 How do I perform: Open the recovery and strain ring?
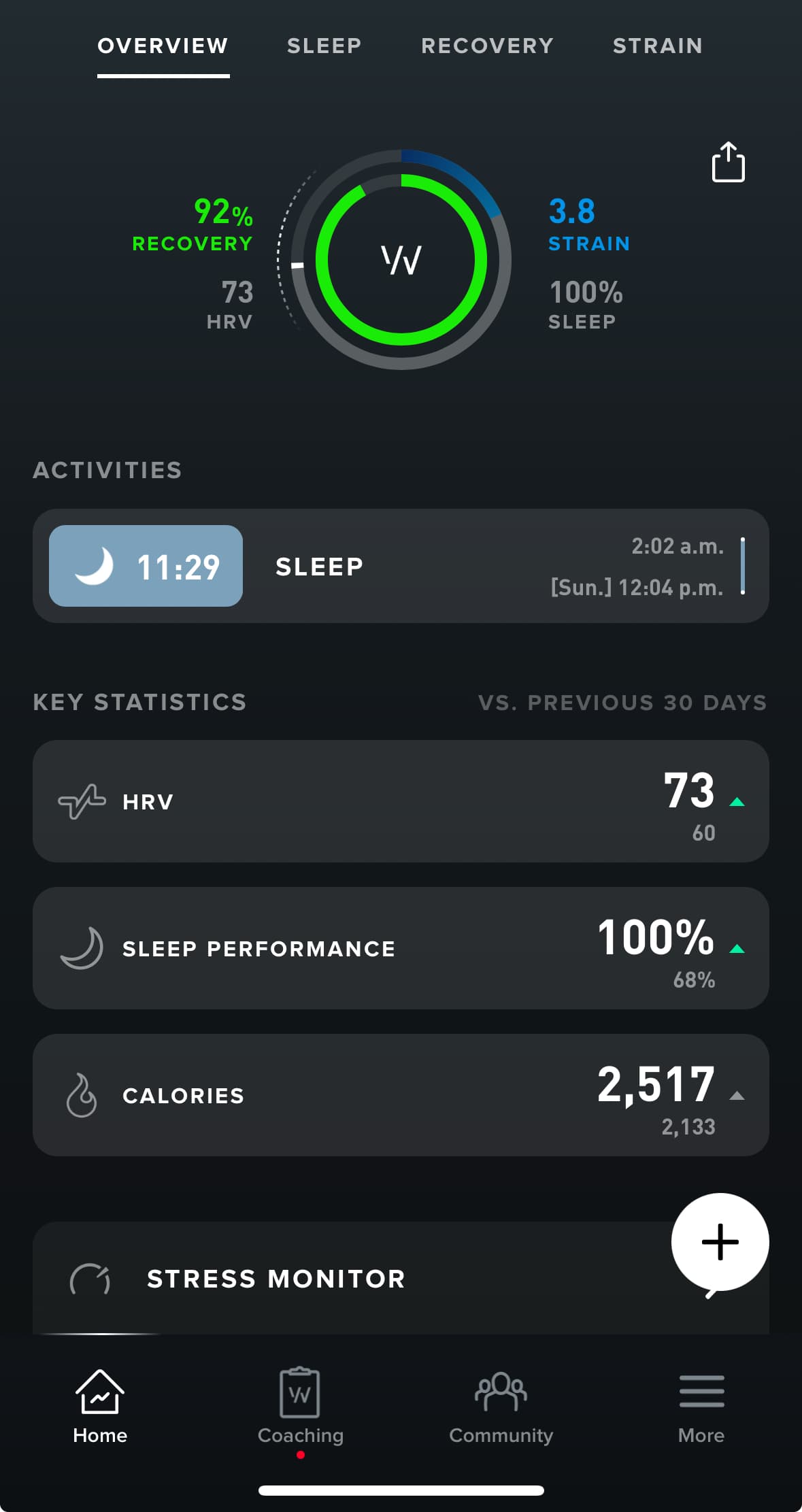(x=401, y=260)
